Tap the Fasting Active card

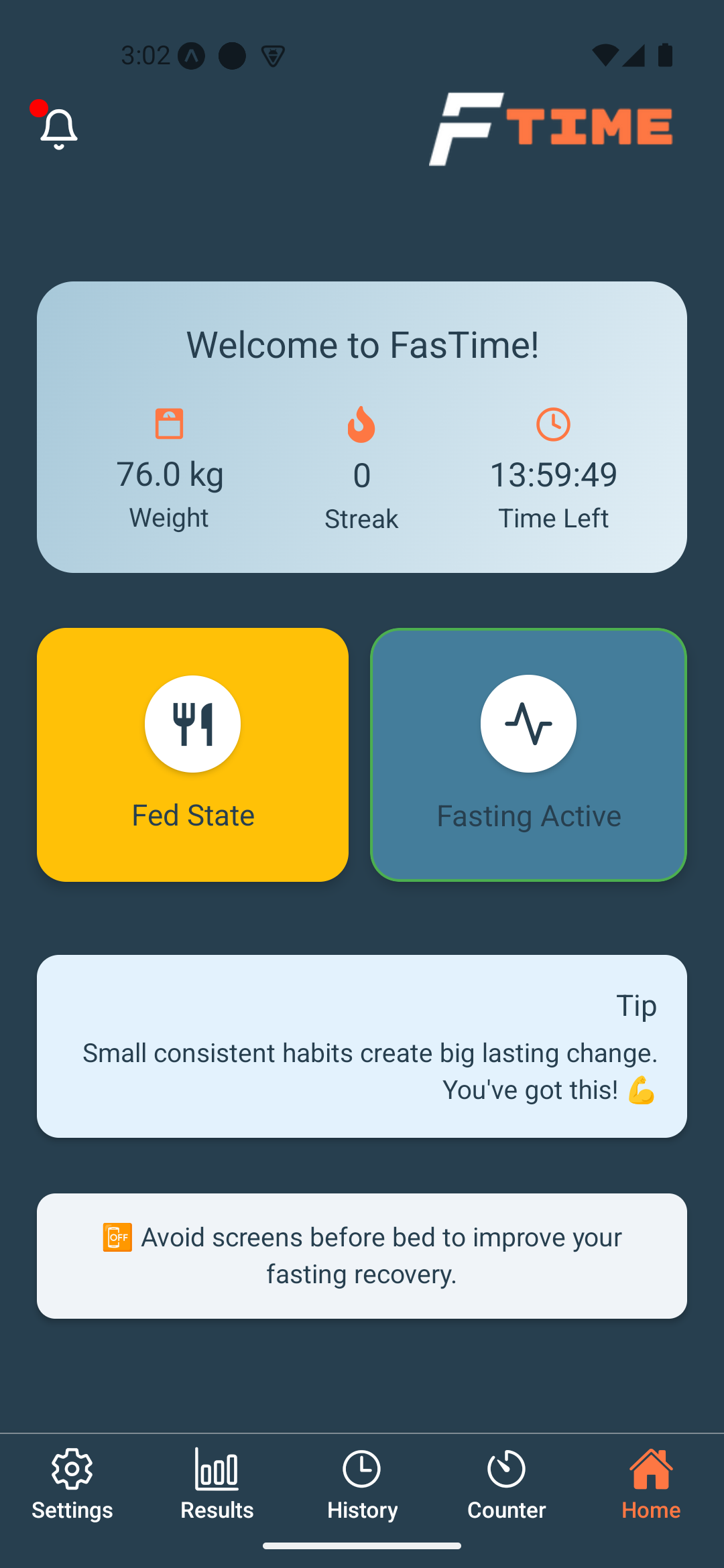tap(528, 755)
